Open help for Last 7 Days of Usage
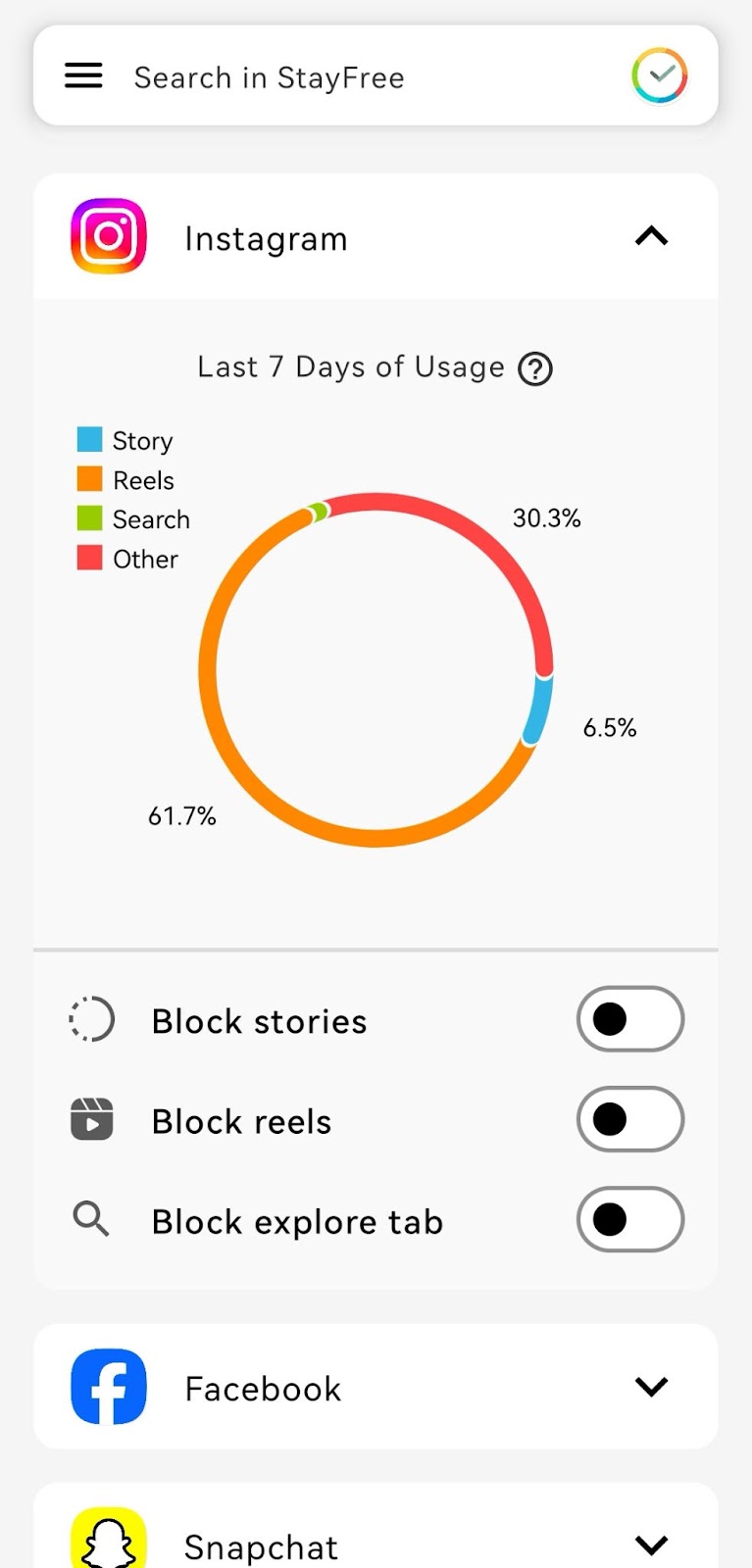The height and width of the screenshot is (1568, 752). (x=535, y=369)
